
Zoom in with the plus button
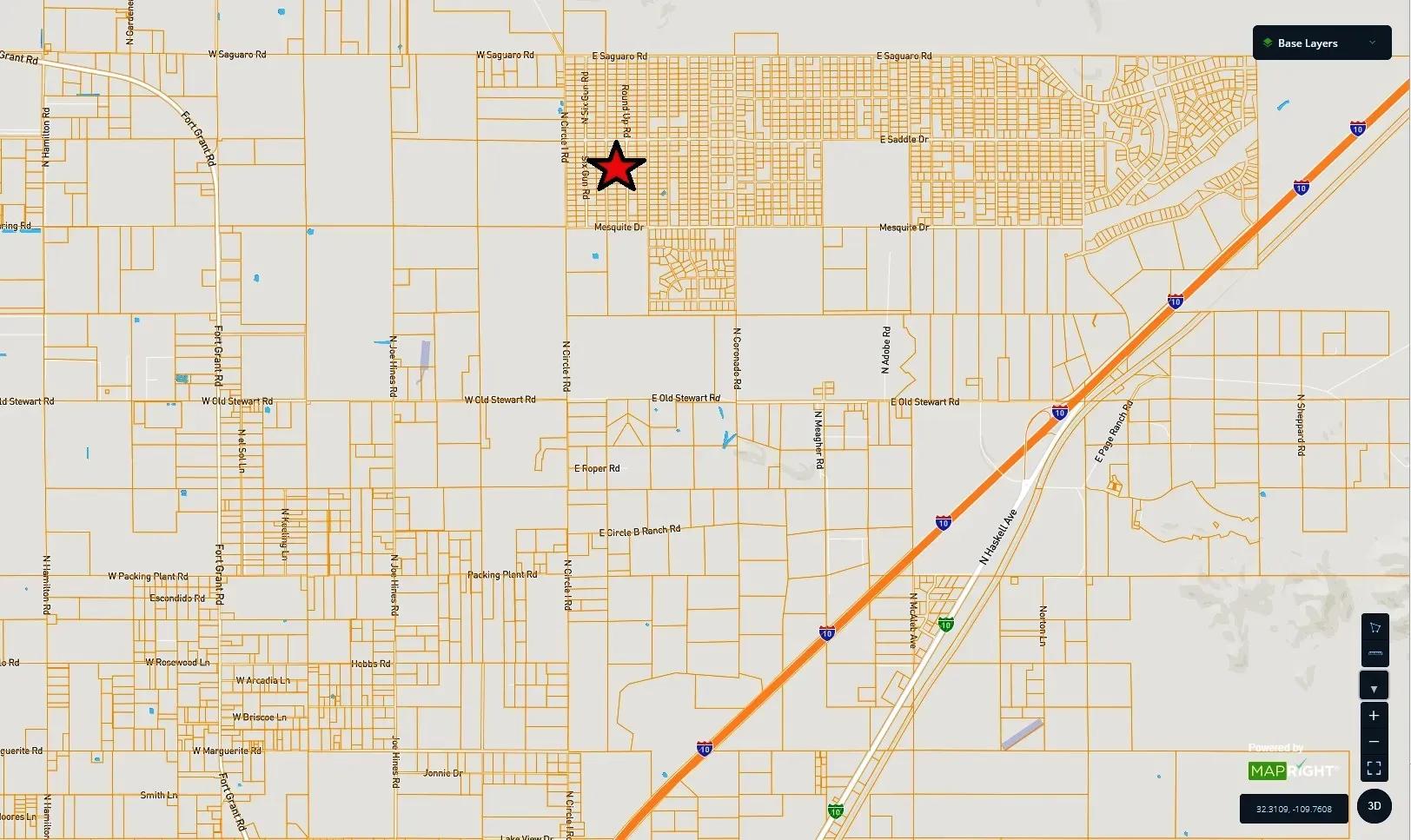point(1374,716)
